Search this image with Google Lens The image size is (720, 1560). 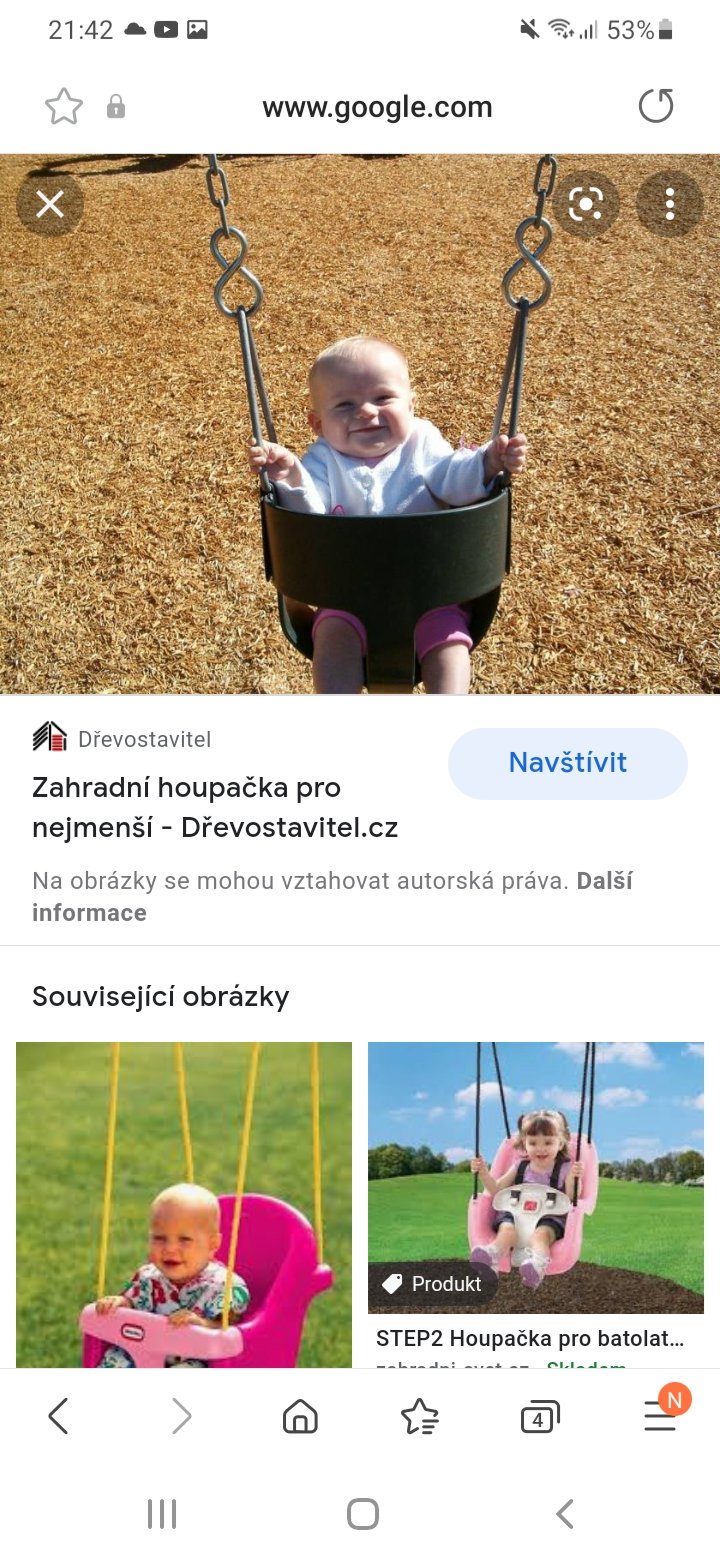coord(585,205)
